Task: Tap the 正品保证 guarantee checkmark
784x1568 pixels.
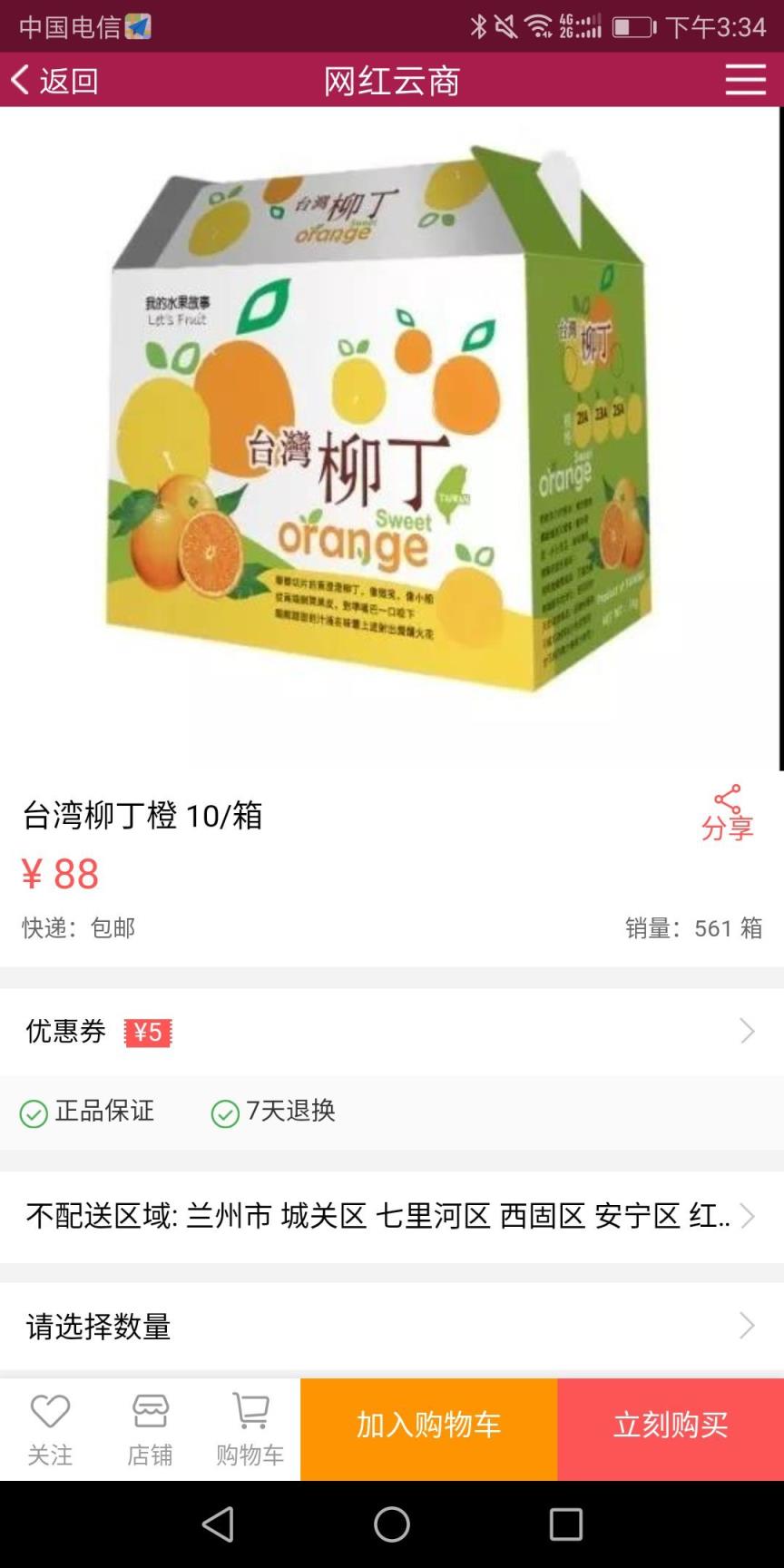Action: [x=34, y=1110]
